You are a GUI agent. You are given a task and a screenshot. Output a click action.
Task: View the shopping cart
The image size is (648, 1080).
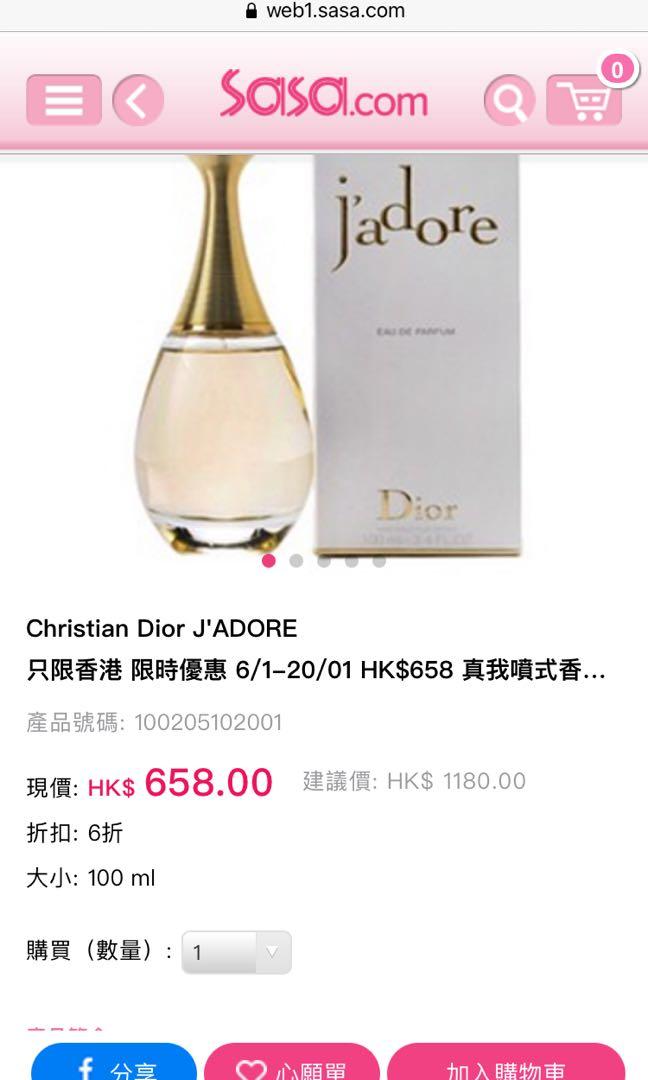584,100
